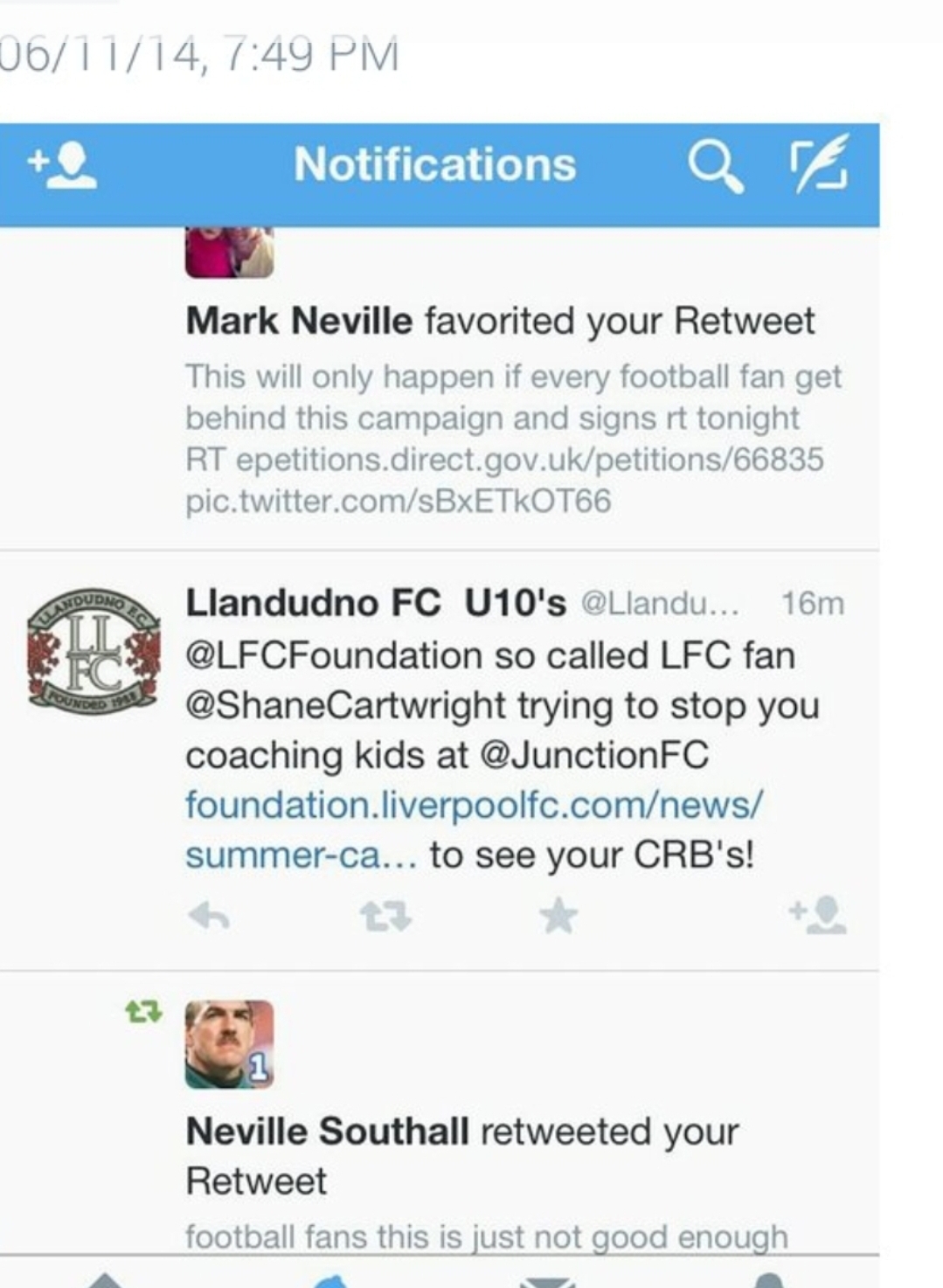The height and width of the screenshot is (1288, 943).
Task: Favorite the Llandudno FC U10's tweet
Action: pos(558,916)
